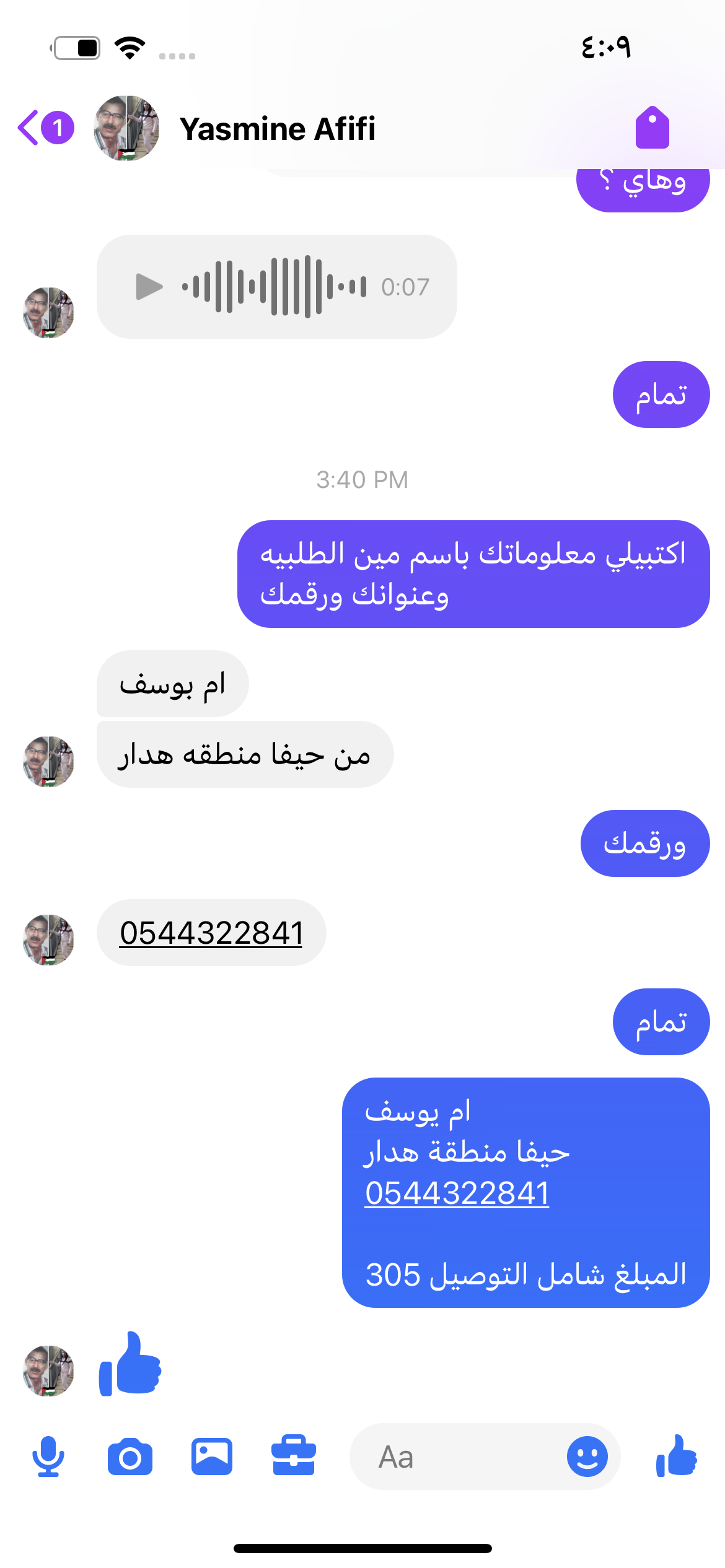Screen dimensions: 725x1568
Task: Tap the phone number link in the gray bubble
Action: (x=211, y=933)
